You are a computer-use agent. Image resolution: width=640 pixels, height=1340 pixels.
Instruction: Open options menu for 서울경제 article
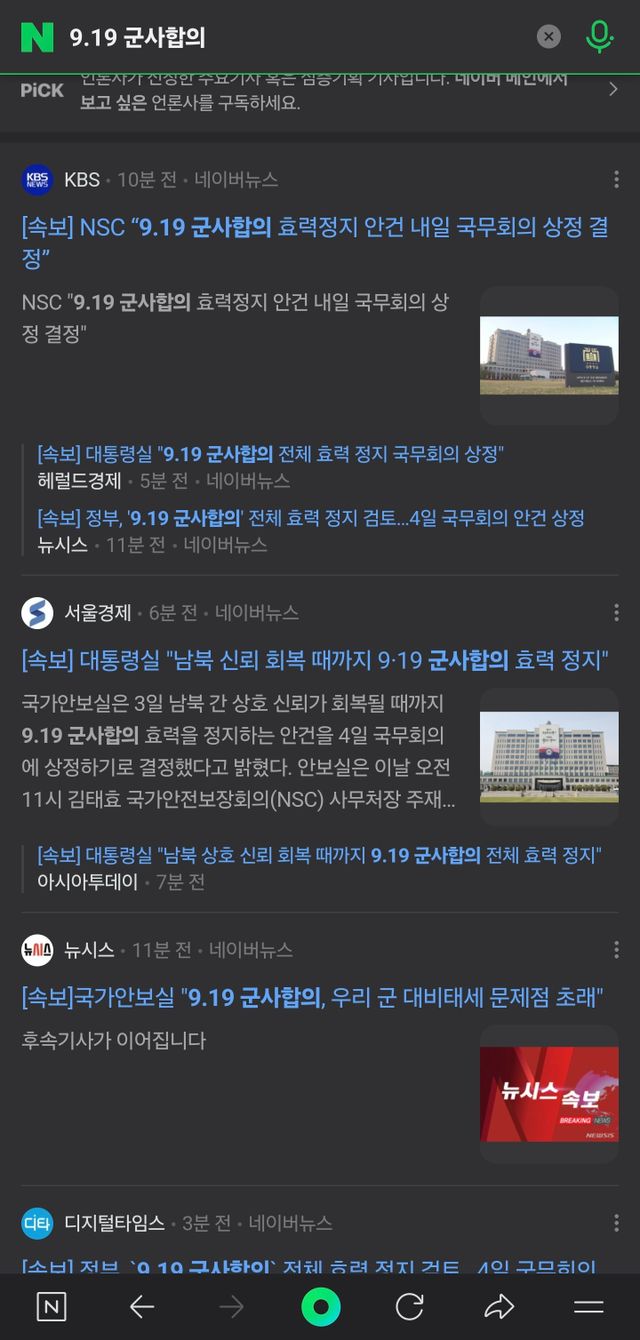616,612
